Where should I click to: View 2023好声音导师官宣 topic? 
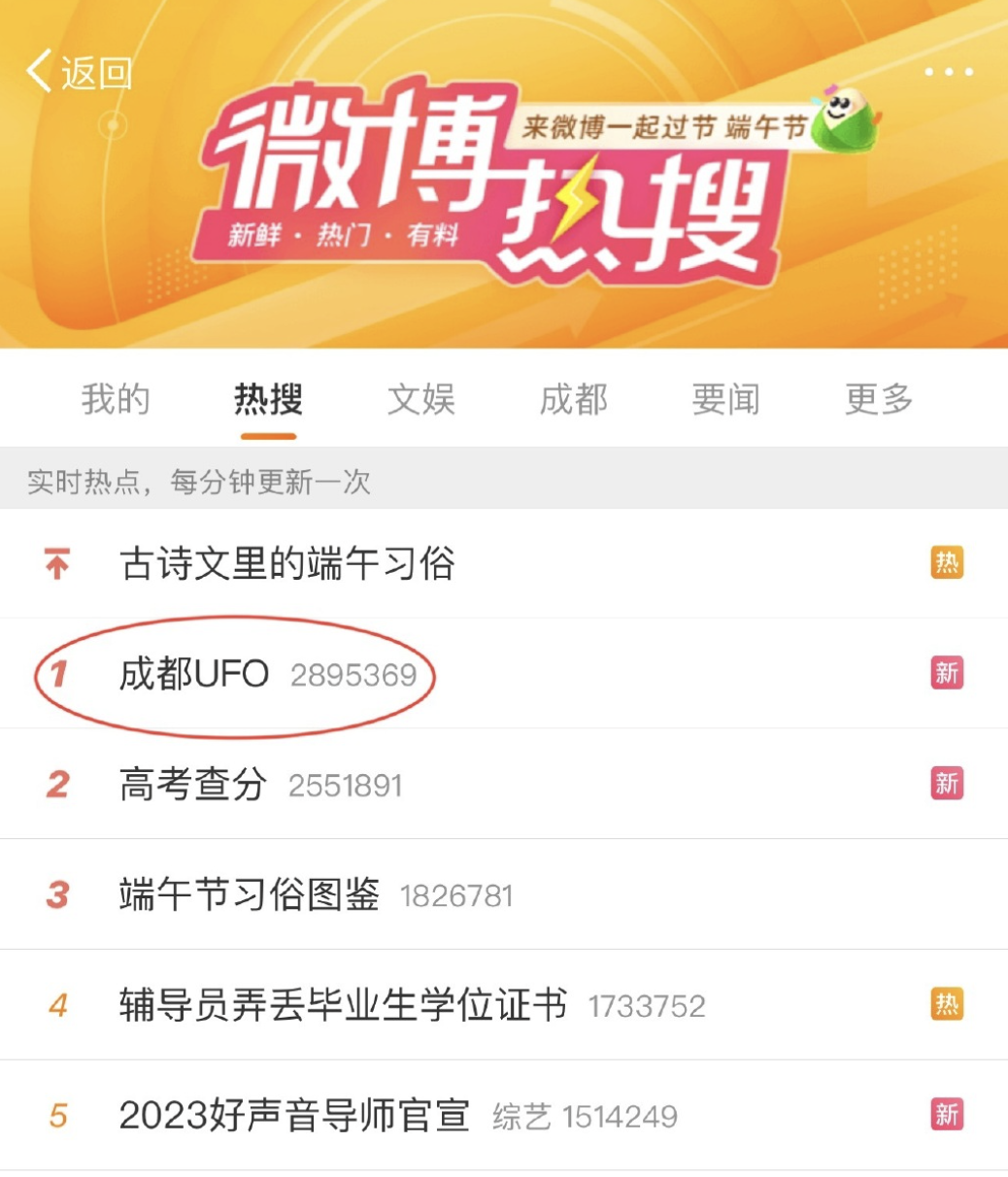coord(294,1116)
